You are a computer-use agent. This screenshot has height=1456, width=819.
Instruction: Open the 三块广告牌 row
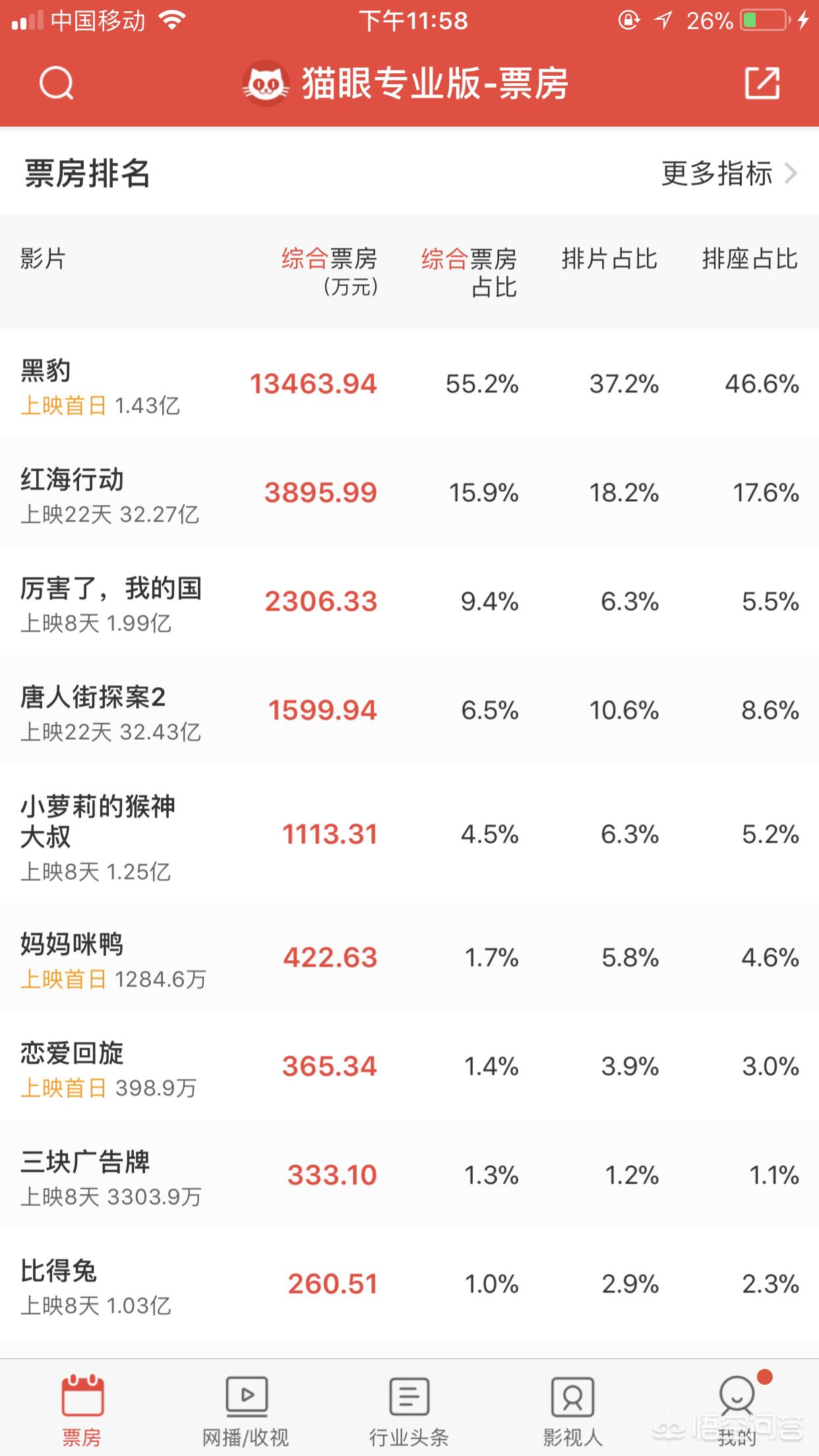(409, 1175)
